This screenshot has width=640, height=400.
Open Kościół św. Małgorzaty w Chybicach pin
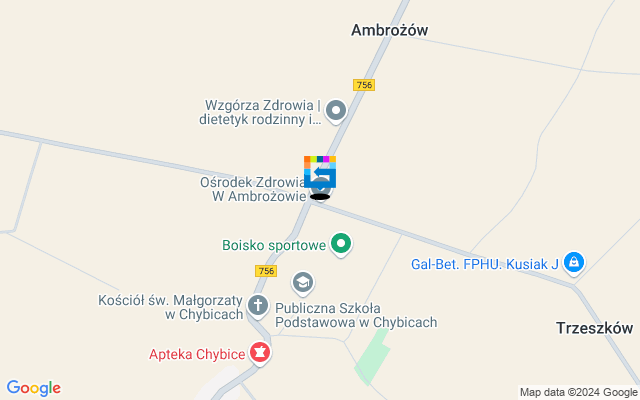(x=258, y=305)
